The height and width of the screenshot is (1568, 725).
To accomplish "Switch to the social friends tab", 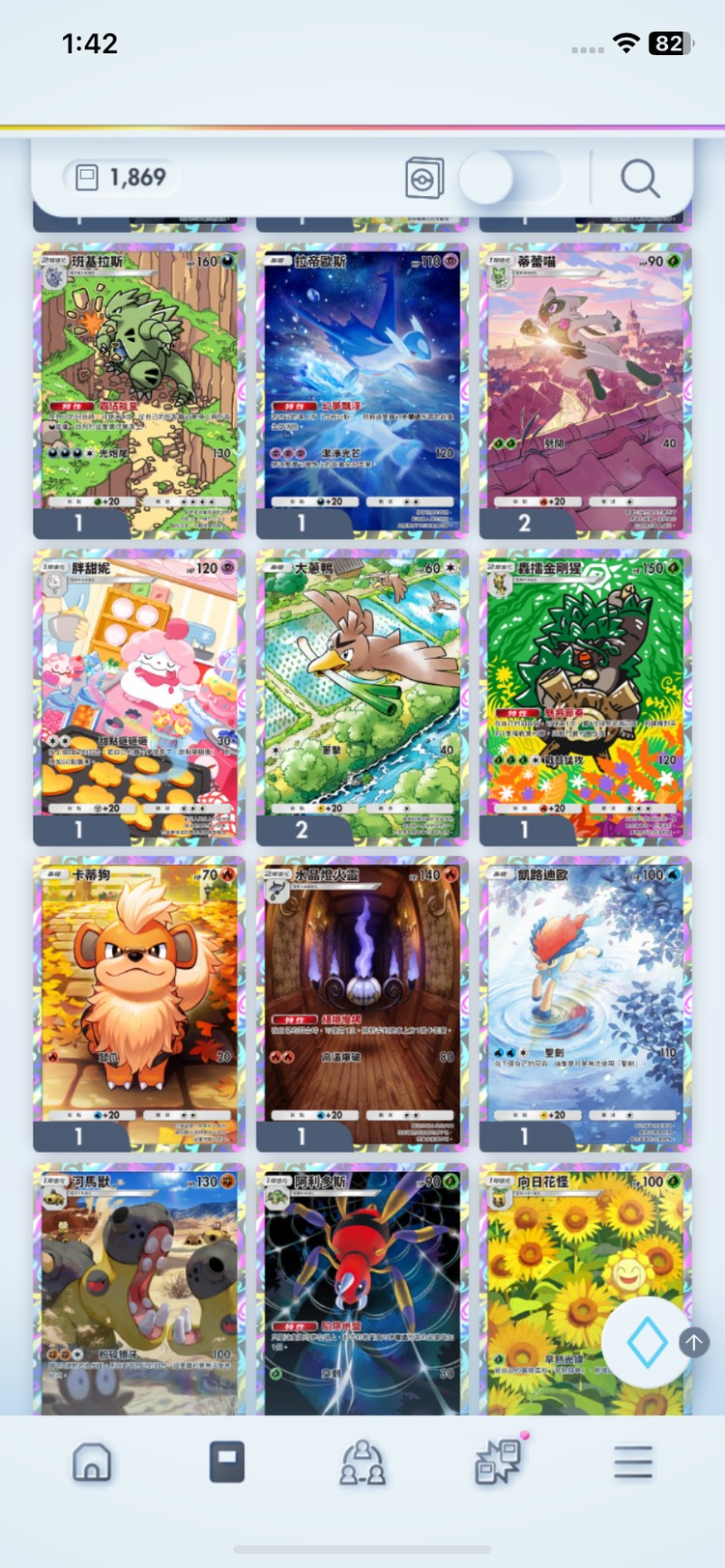I will tap(362, 1463).
